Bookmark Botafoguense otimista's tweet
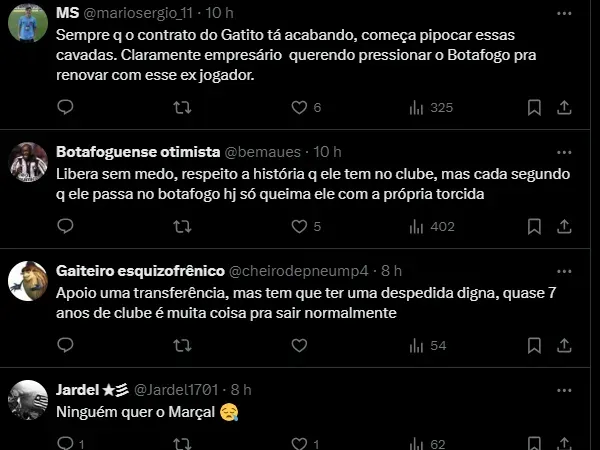This screenshot has height=450, width=600. click(x=535, y=226)
